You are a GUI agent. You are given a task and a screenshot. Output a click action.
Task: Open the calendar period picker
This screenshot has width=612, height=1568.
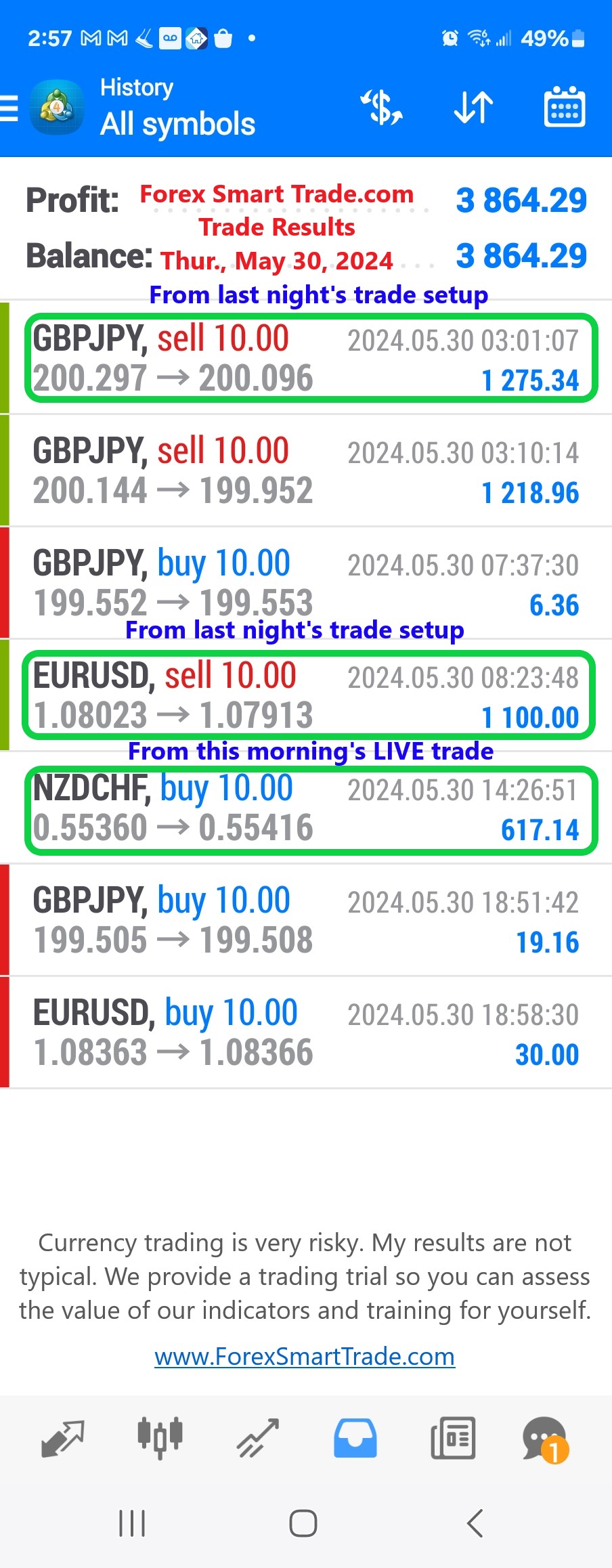[565, 108]
